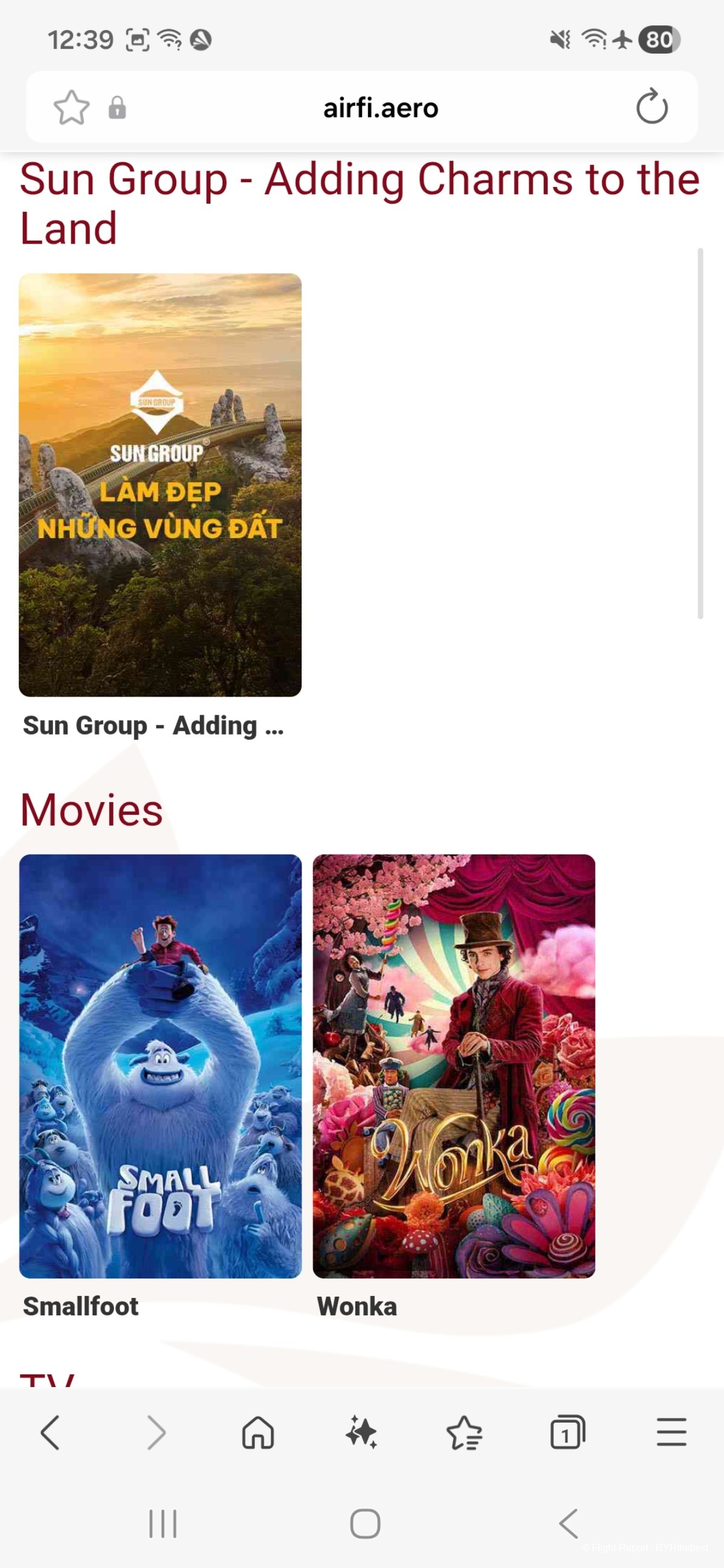This screenshot has height=1568, width=724.
Task: Reload the airfi.aero page
Action: tap(652, 107)
